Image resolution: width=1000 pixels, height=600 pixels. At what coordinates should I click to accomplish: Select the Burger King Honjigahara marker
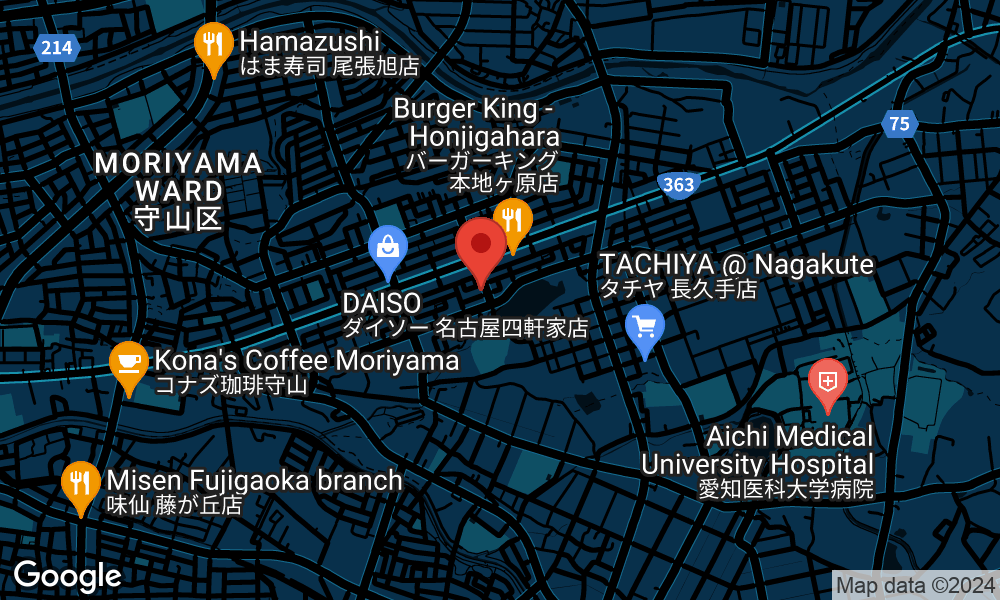click(x=513, y=221)
